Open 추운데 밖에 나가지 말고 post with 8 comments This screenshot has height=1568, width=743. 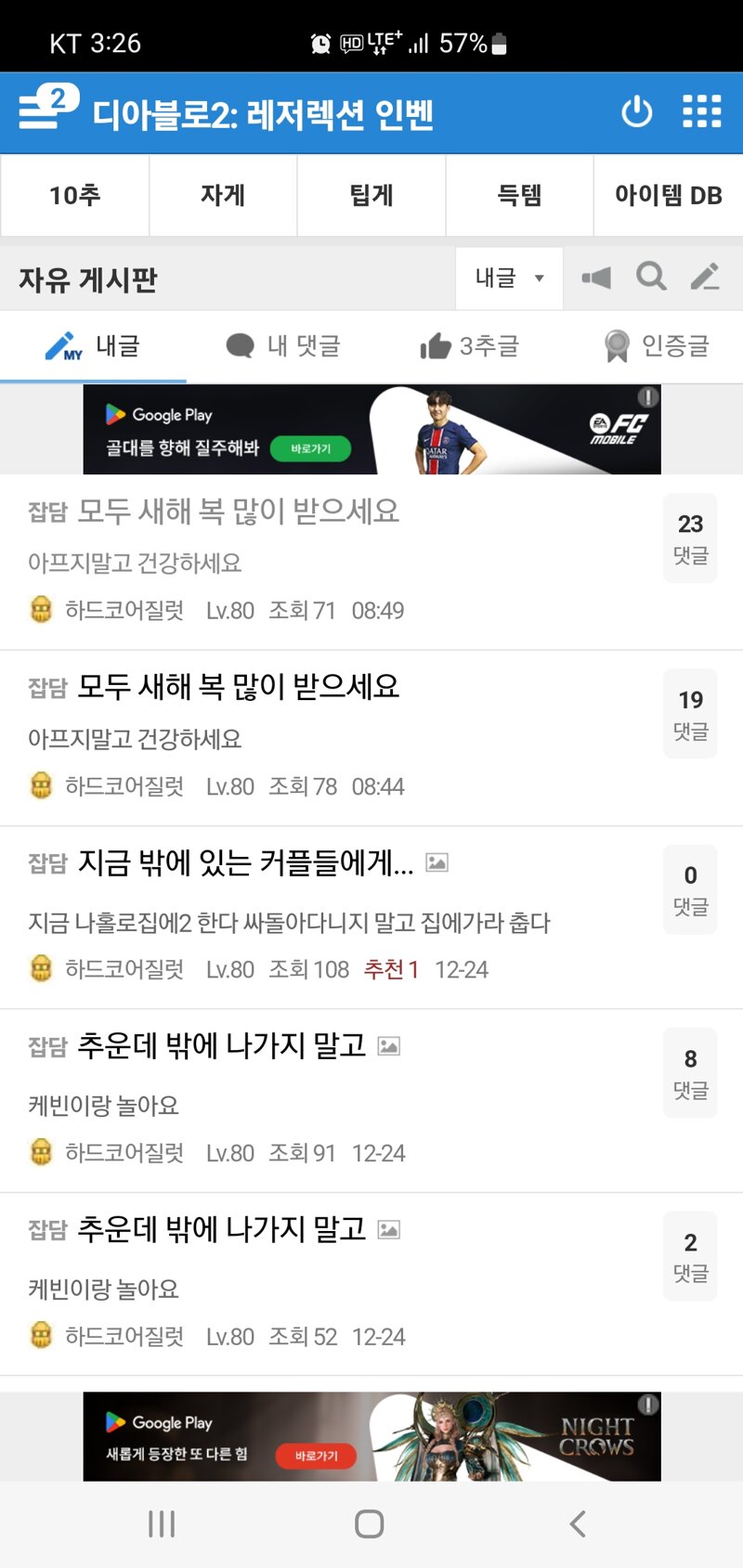click(334, 1100)
